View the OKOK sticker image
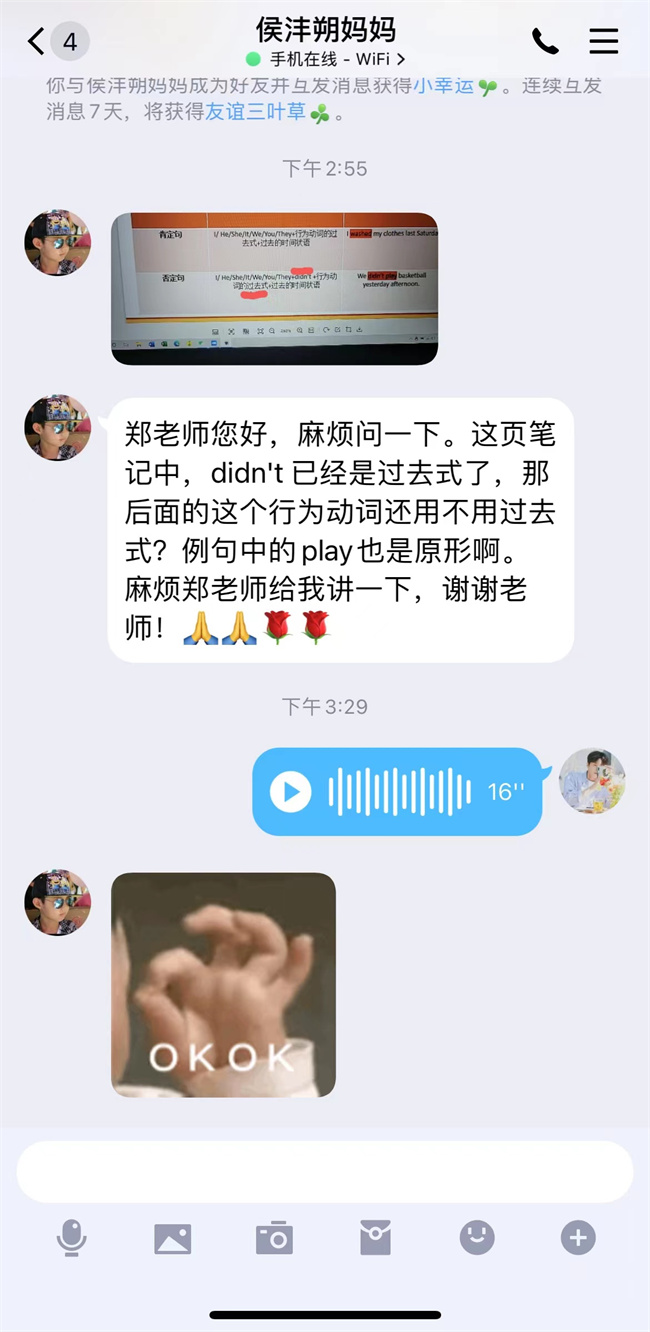Viewport: 650px width, 1332px height. pyautogui.click(x=223, y=985)
